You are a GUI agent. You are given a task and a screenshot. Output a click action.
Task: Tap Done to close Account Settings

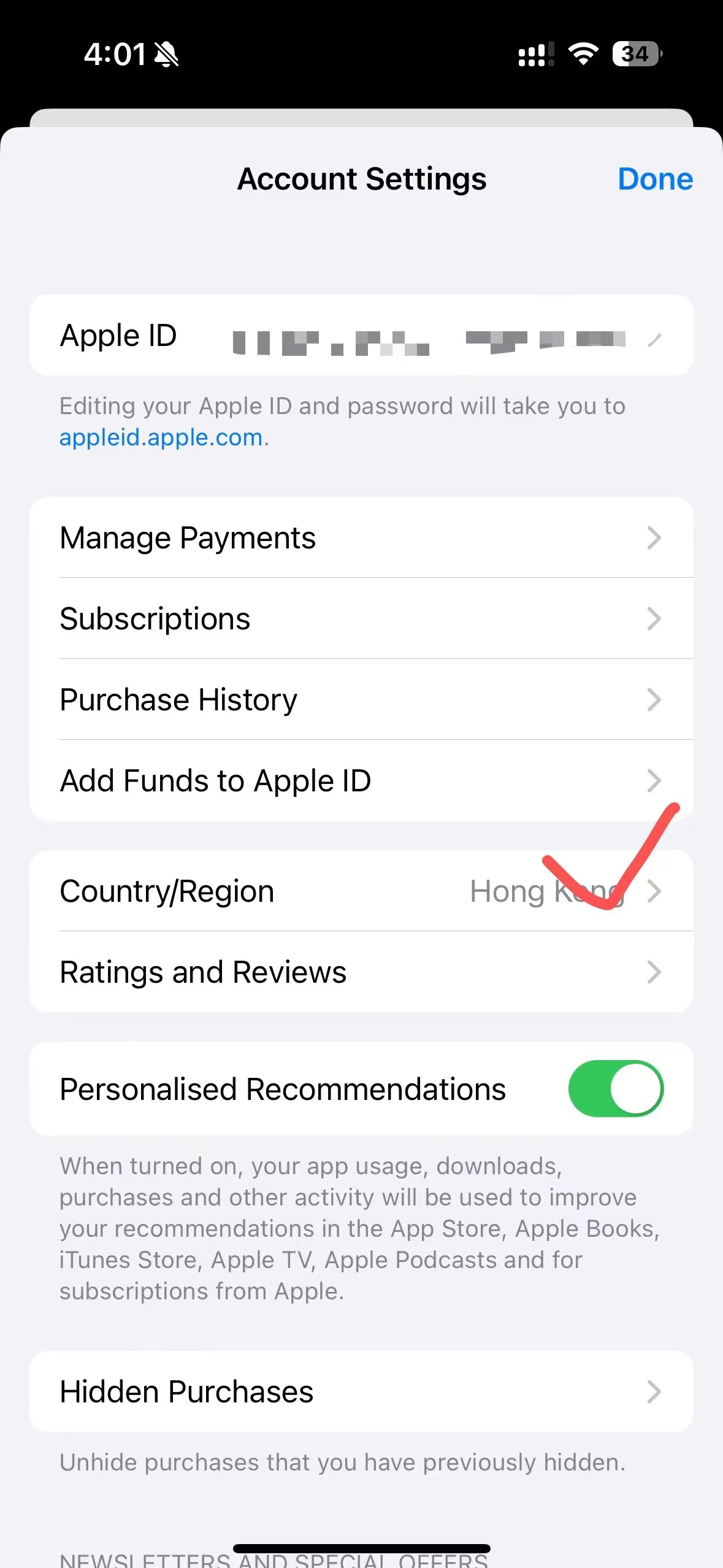(654, 179)
